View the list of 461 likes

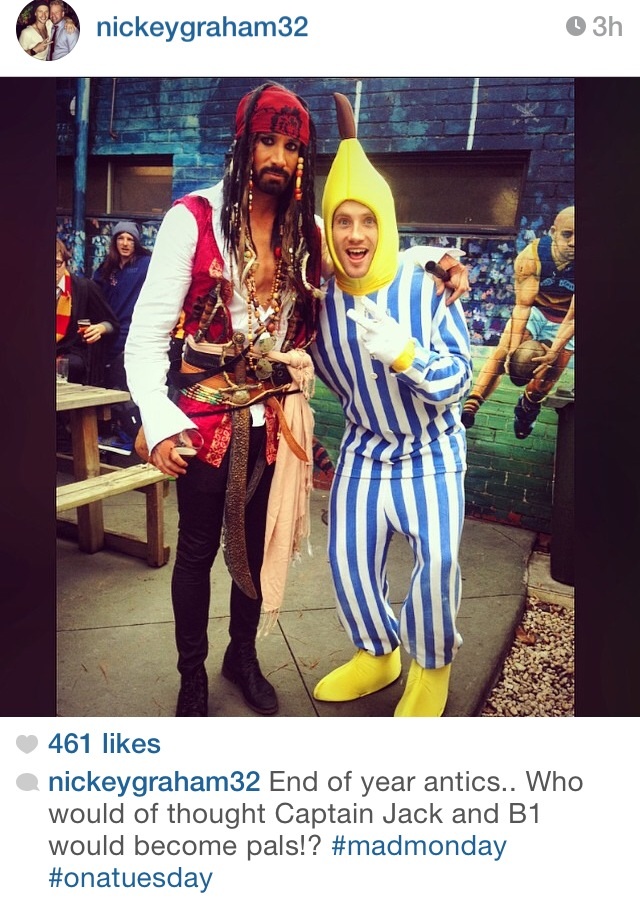click(x=104, y=744)
